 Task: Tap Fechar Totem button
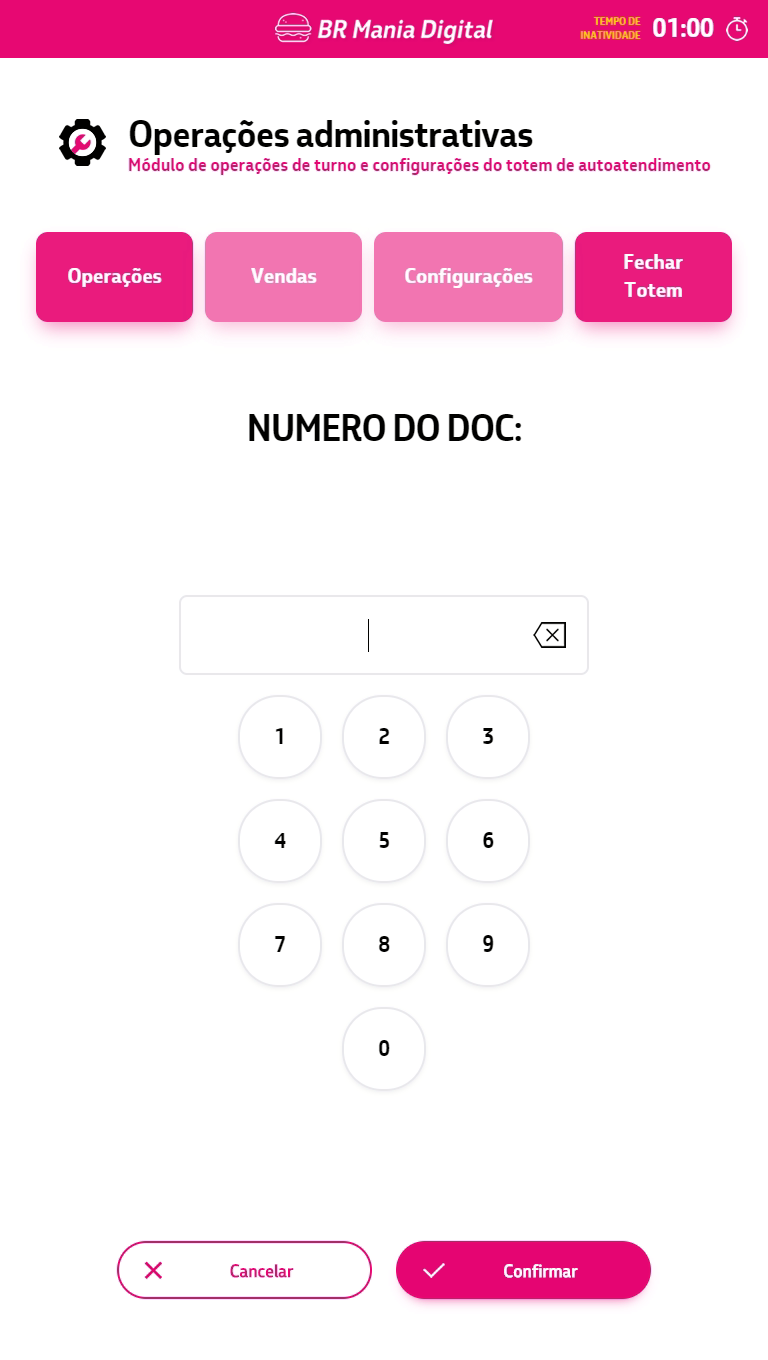653,277
